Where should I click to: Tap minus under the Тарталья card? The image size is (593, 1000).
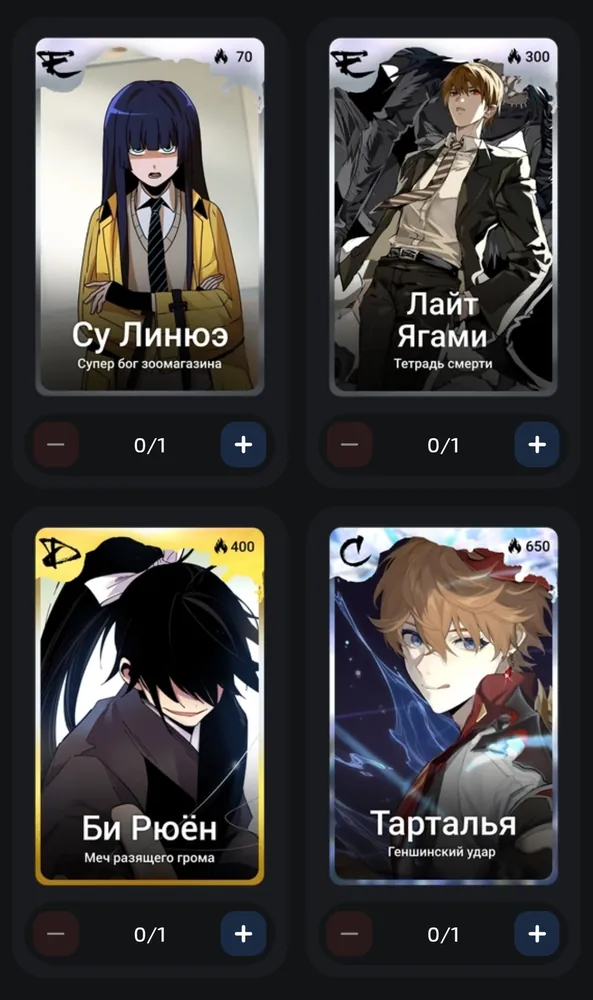click(349, 934)
